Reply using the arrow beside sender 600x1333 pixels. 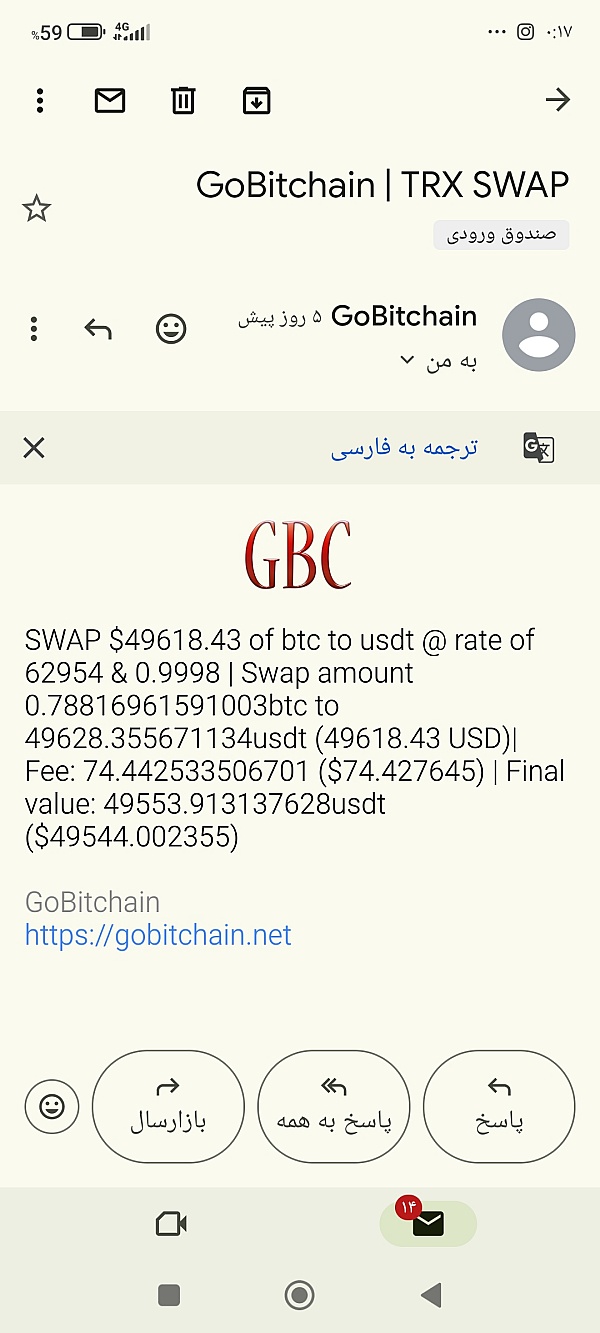click(98, 329)
